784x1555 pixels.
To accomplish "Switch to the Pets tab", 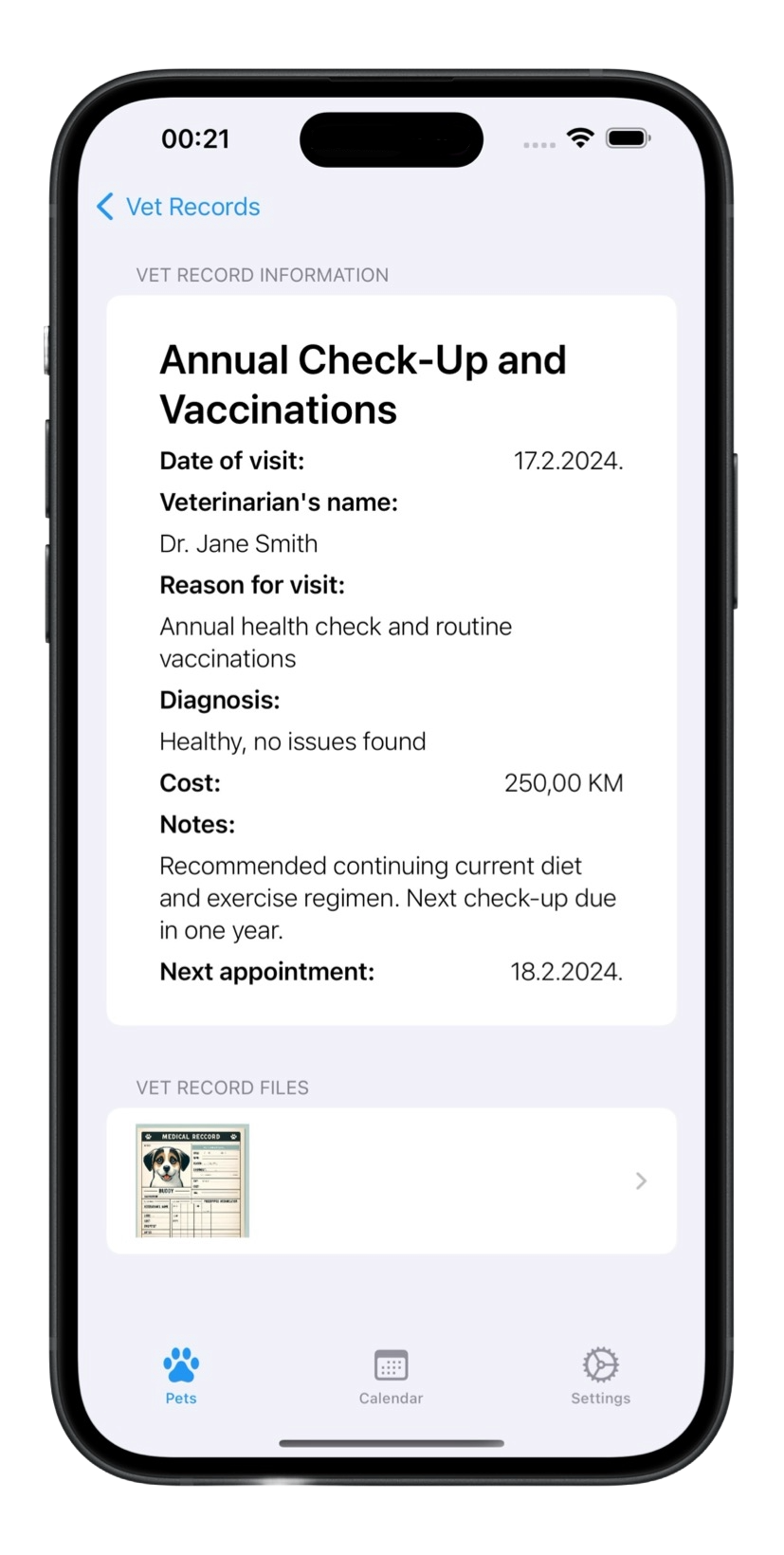I will 181,1376.
